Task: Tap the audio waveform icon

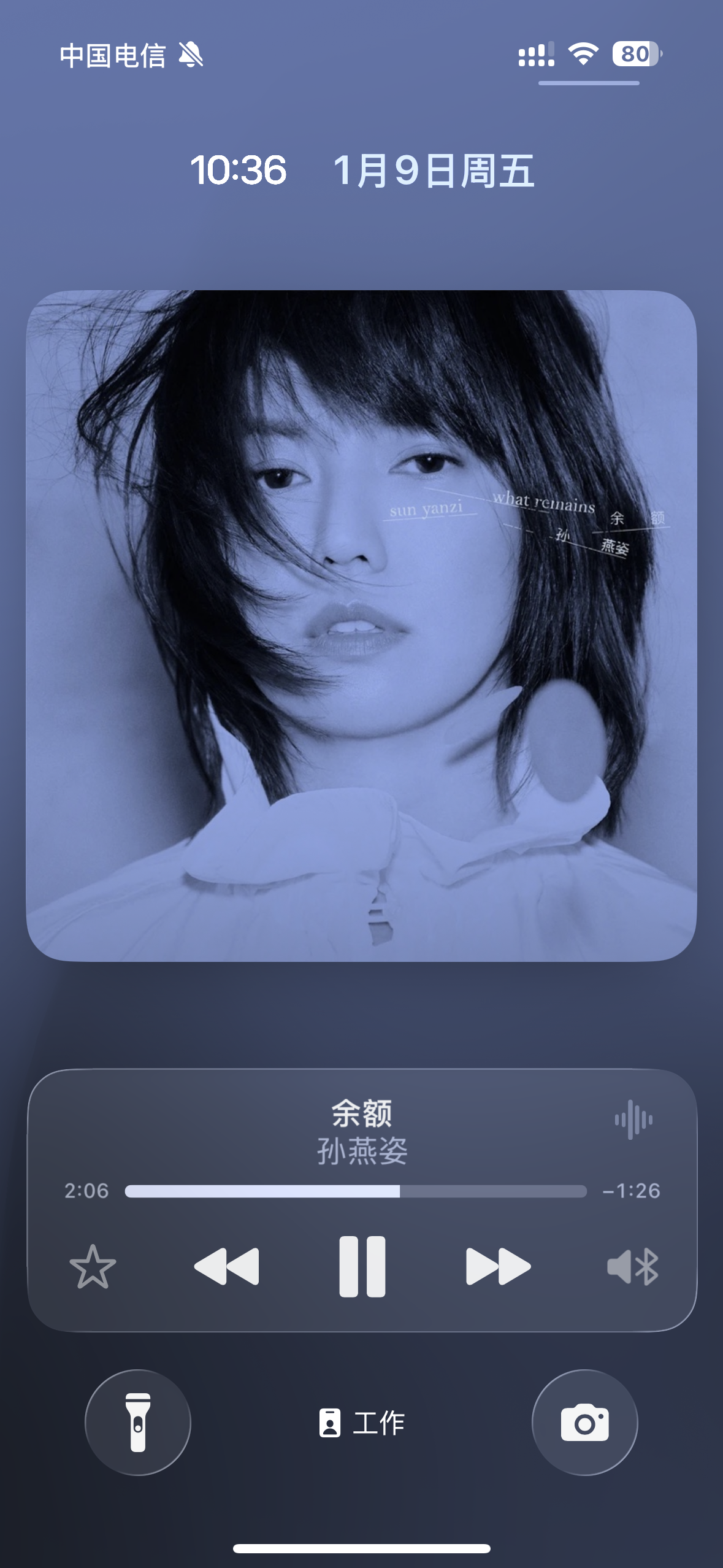Action: coord(633,1120)
